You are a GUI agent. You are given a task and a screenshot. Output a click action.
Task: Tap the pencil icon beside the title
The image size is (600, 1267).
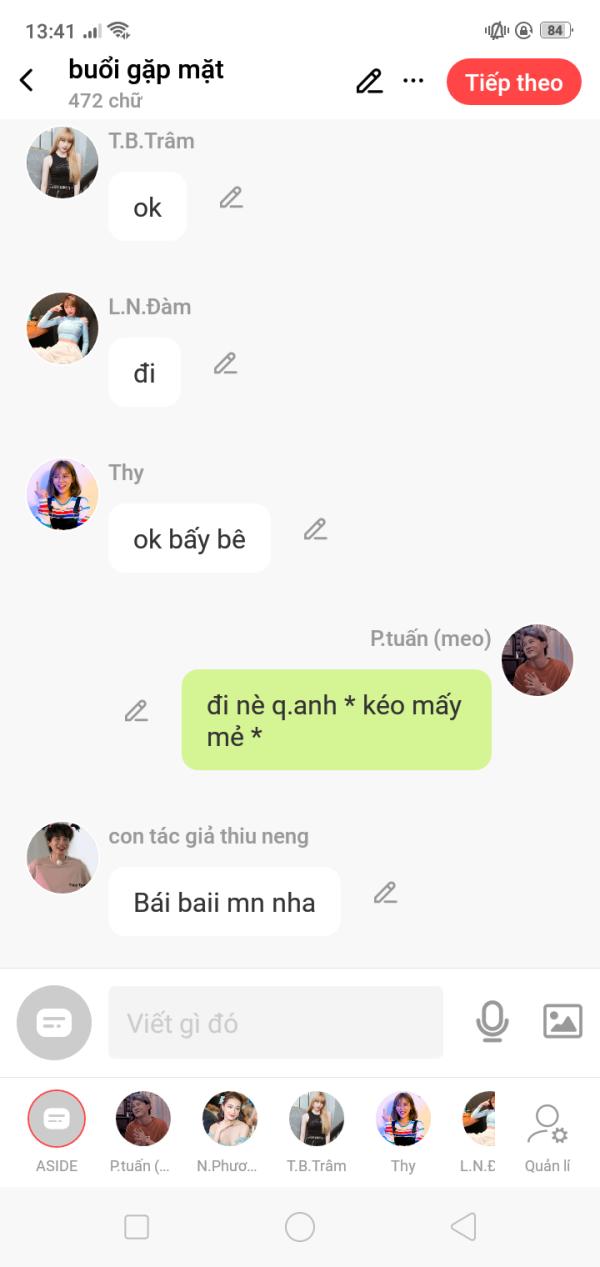click(370, 82)
